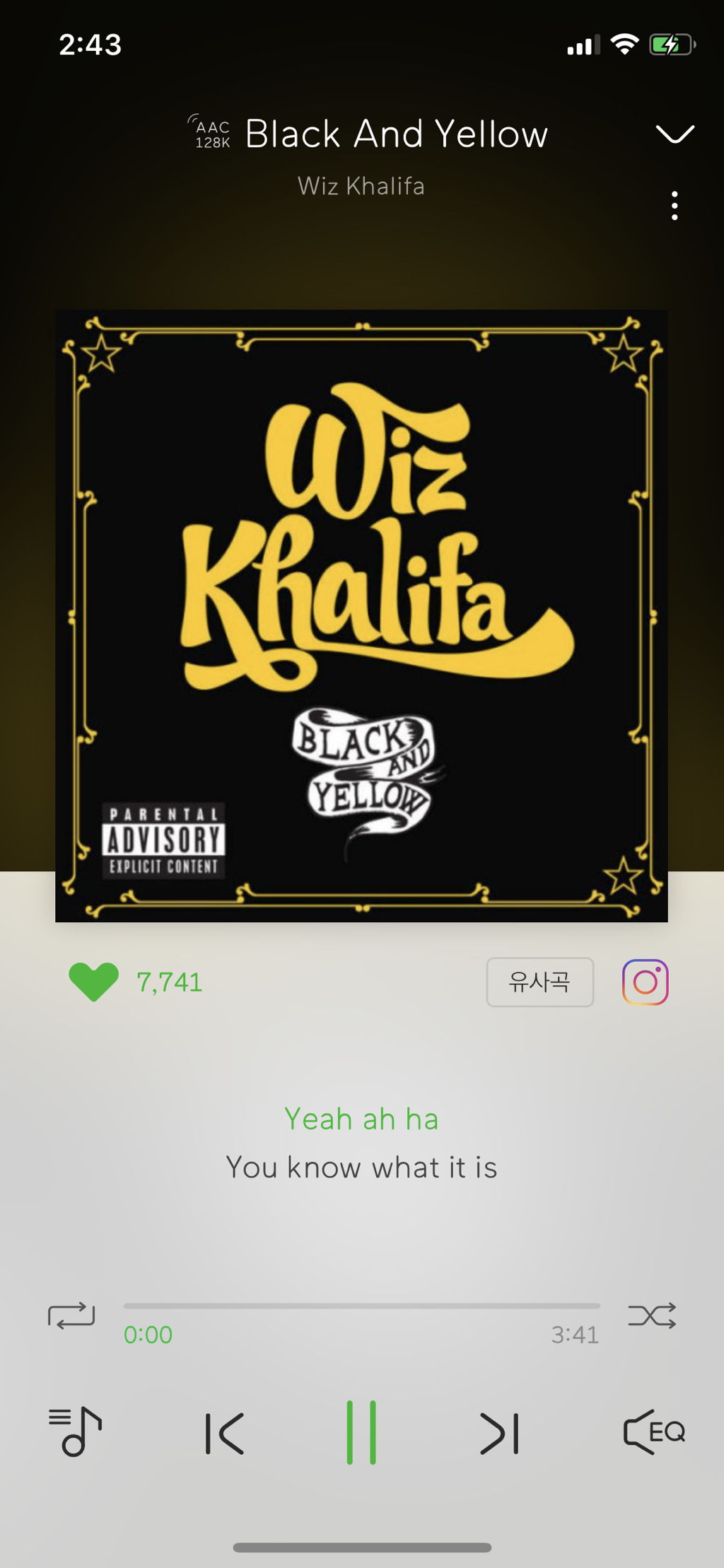The image size is (724, 1568).
Task: Open artist Wiz Khalifa under the title
Action: [x=361, y=186]
